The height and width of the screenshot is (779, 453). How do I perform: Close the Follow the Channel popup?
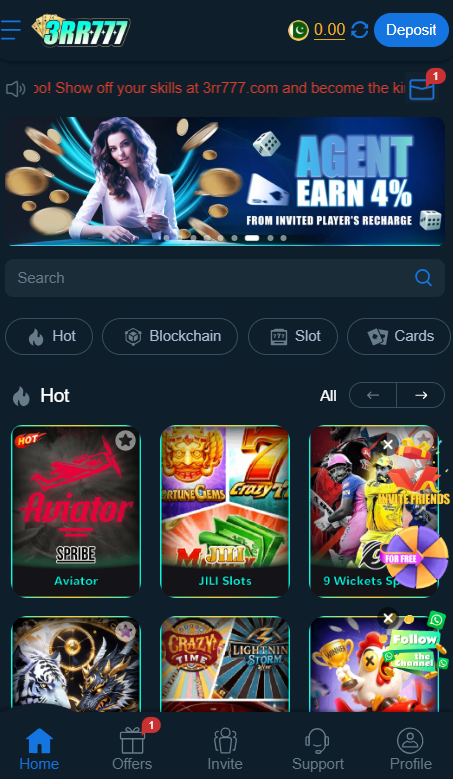coord(388,618)
